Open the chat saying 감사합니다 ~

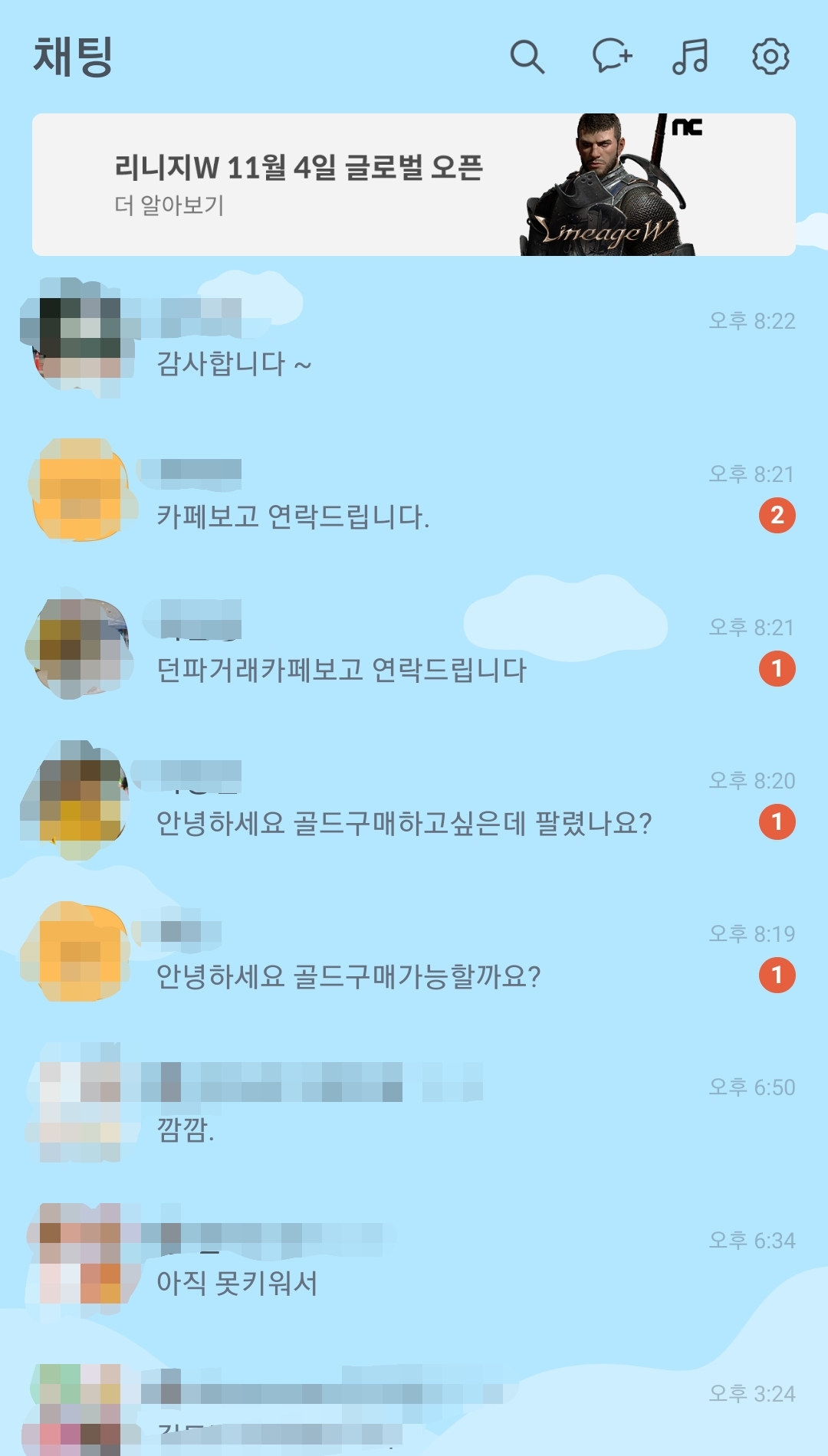tap(414, 341)
